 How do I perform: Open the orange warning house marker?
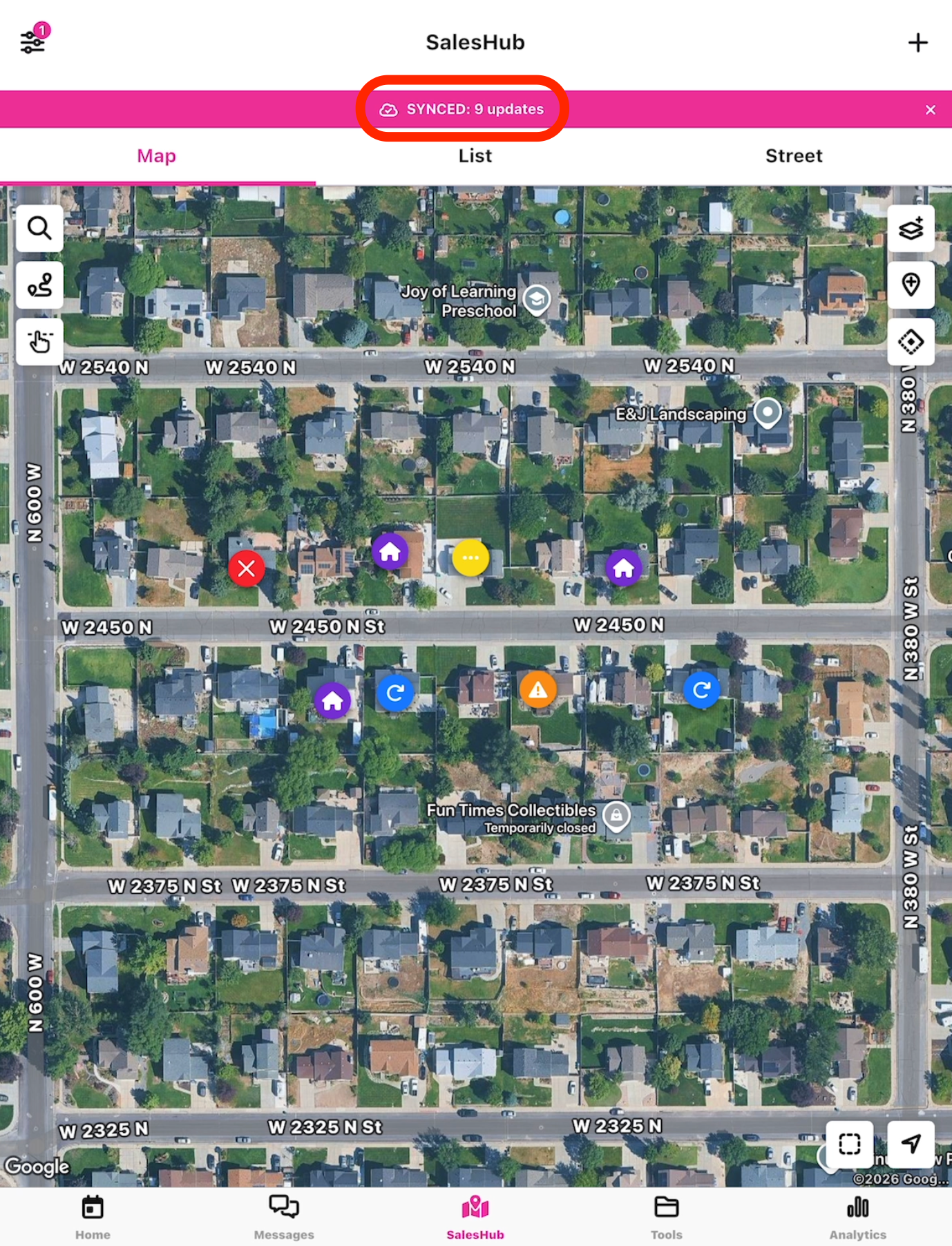[537, 689]
